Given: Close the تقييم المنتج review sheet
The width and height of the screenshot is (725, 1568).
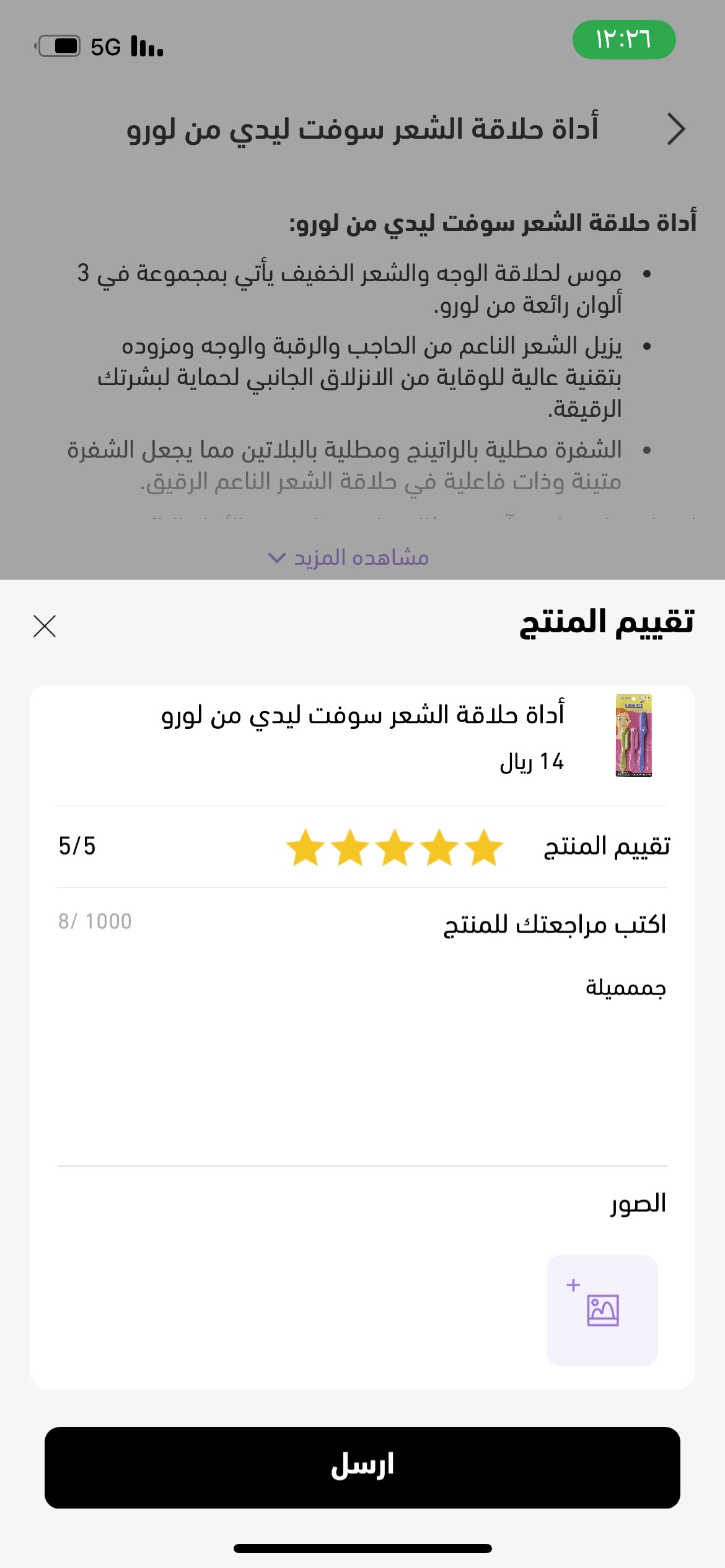Looking at the screenshot, I should [45, 625].
